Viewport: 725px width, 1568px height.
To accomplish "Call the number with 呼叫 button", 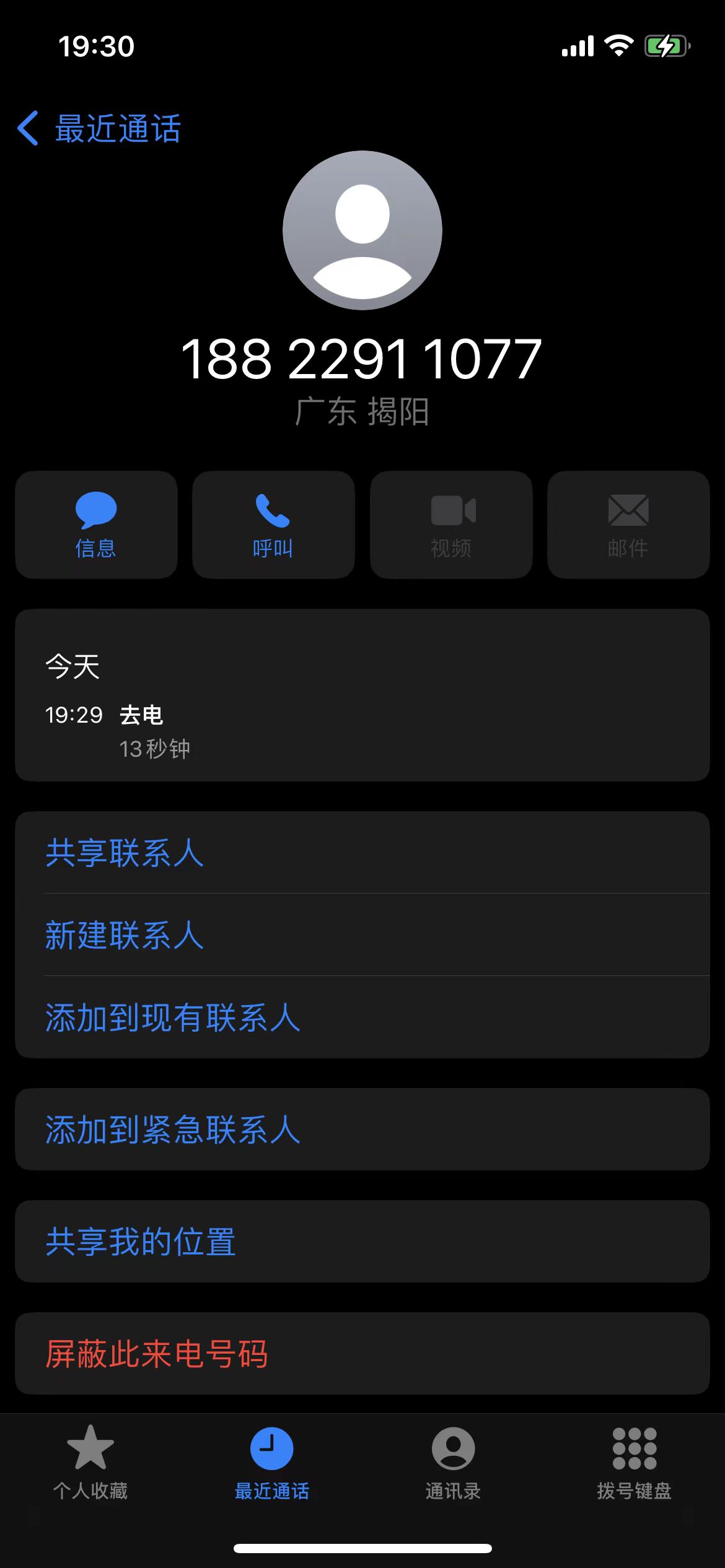I will coord(273,525).
